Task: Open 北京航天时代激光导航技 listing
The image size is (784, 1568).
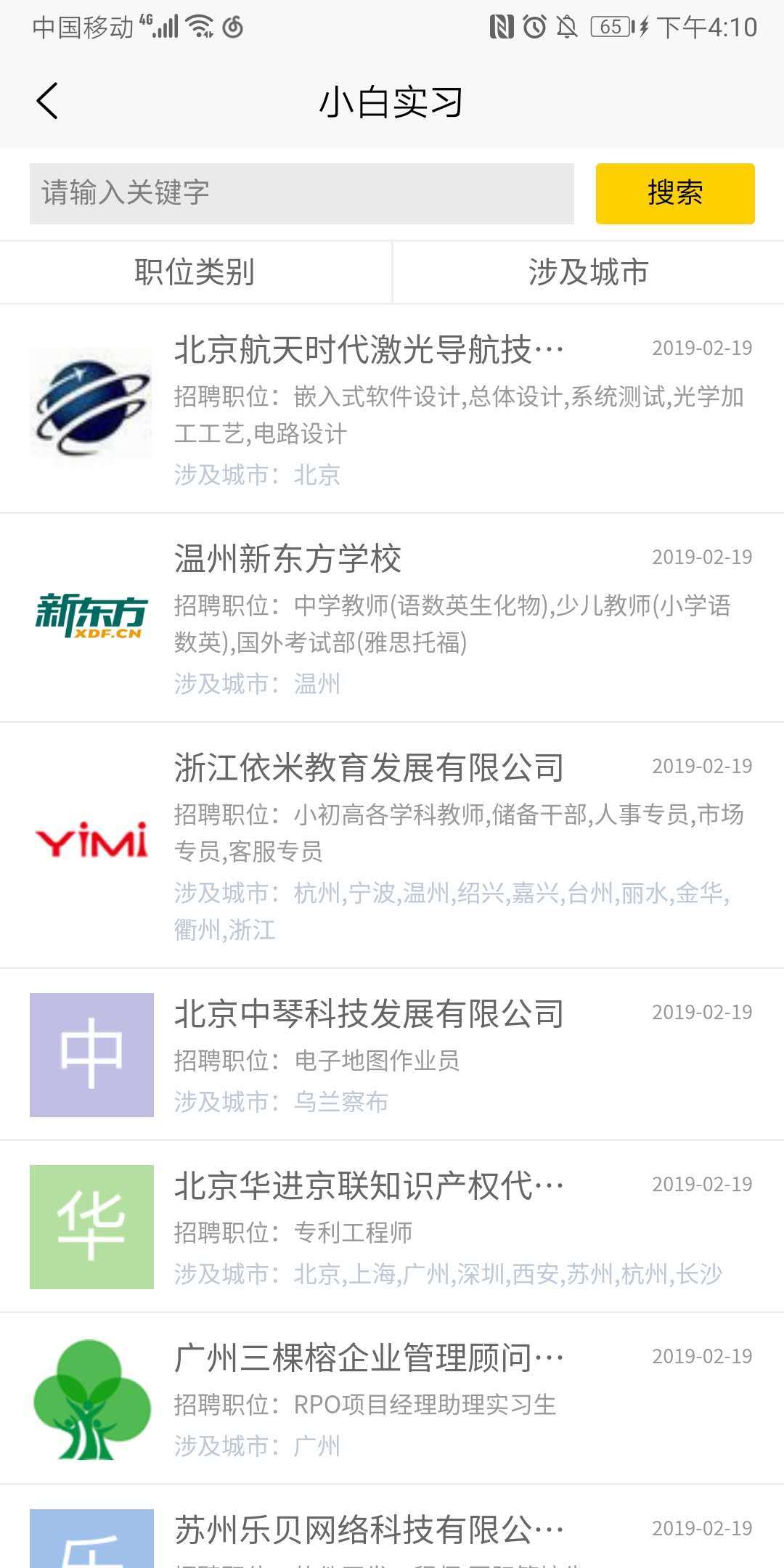Action: tap(392, 409)
